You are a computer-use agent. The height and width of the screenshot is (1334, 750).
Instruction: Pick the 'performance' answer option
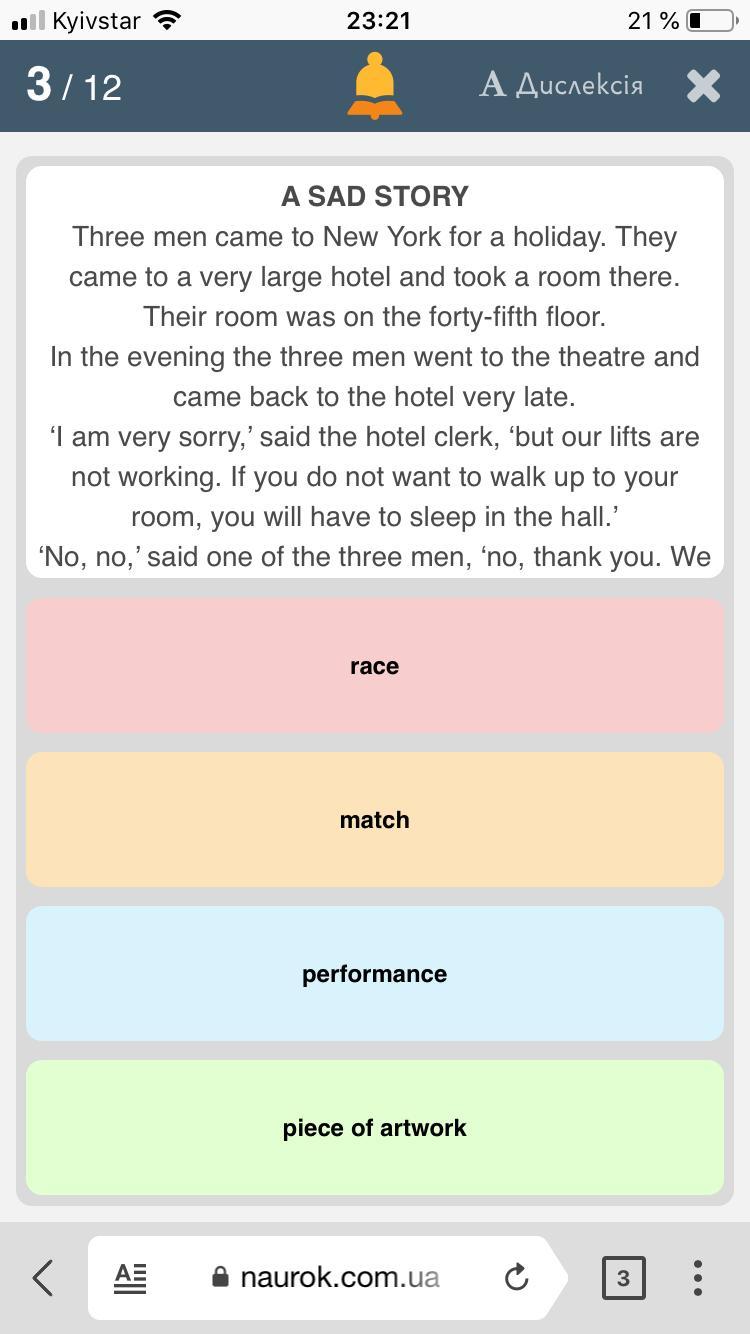(374, 974)
